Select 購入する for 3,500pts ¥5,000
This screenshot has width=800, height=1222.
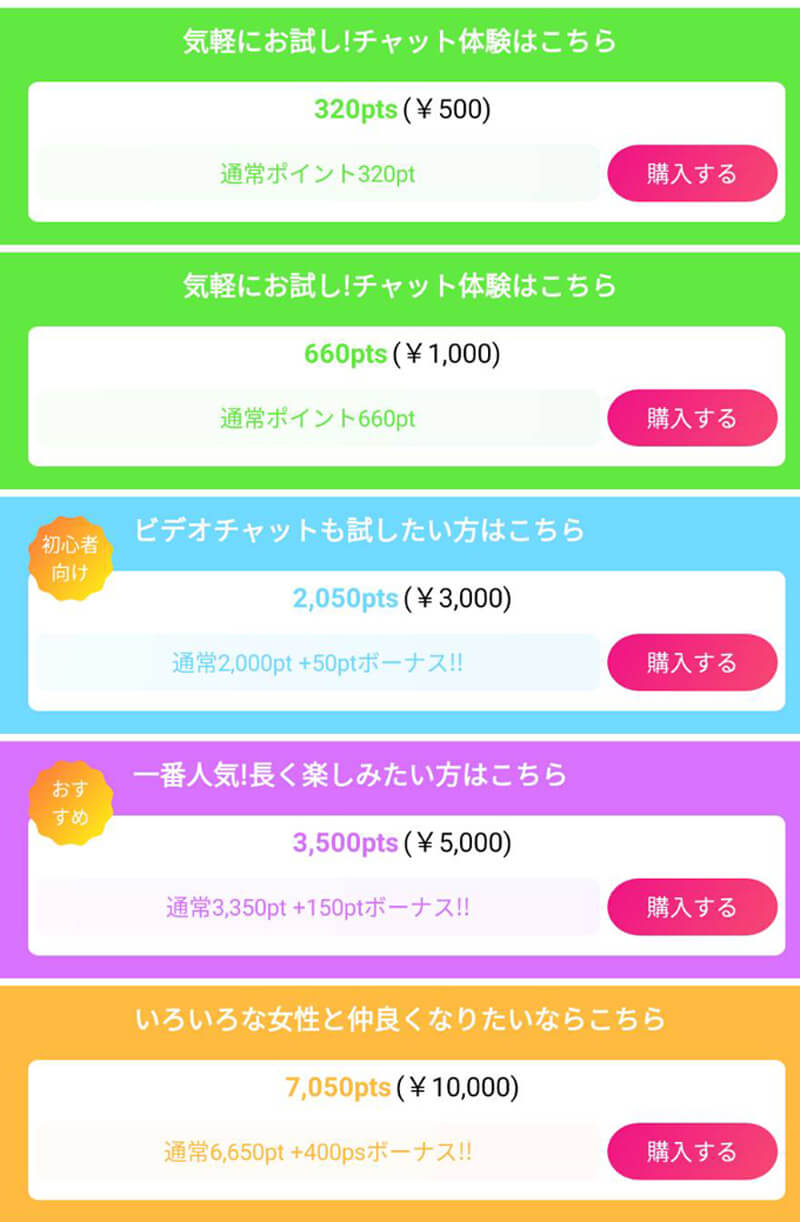(x=692, y=907)
